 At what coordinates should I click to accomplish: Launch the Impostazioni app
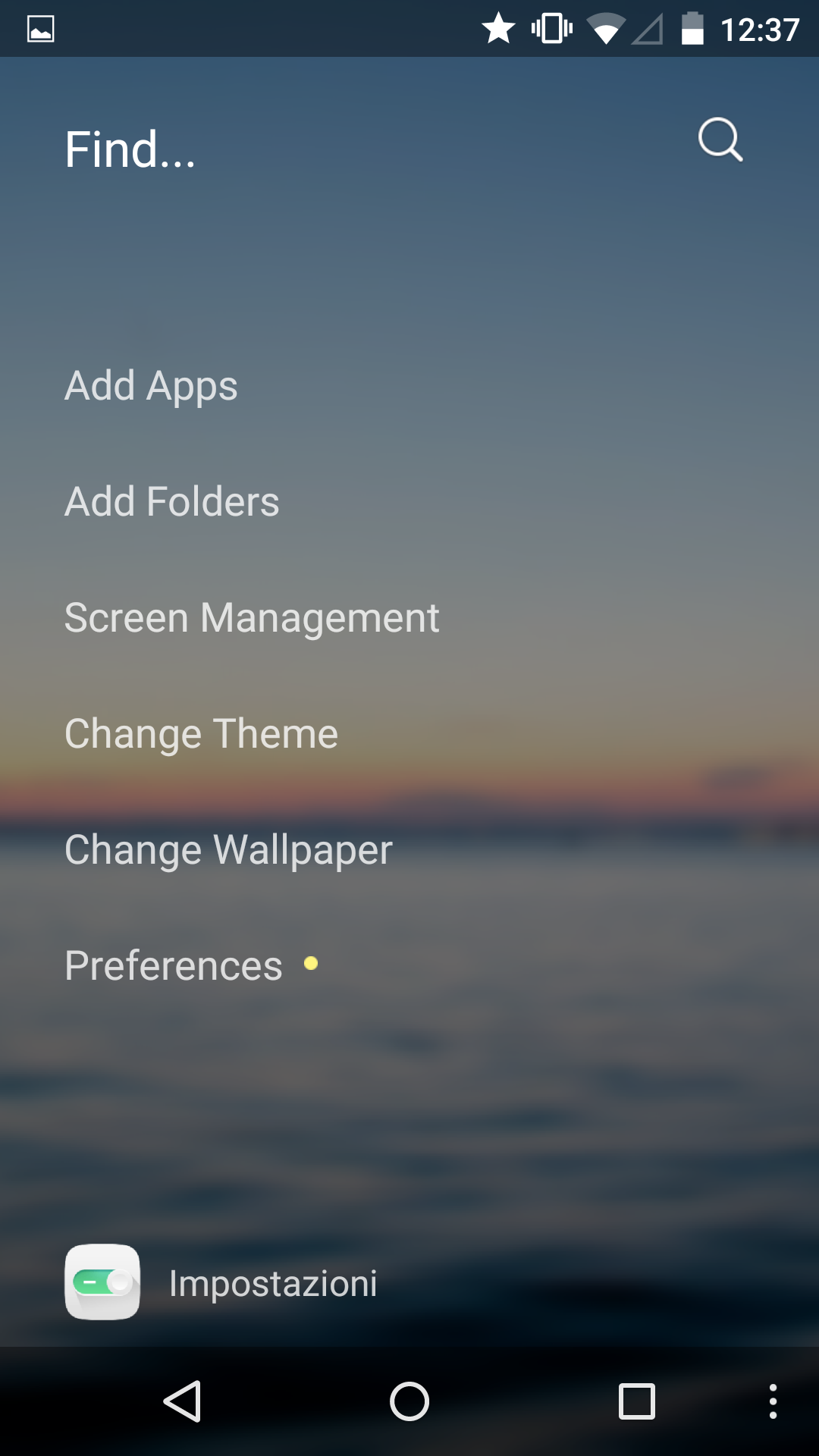click(x=221, y=1282)
